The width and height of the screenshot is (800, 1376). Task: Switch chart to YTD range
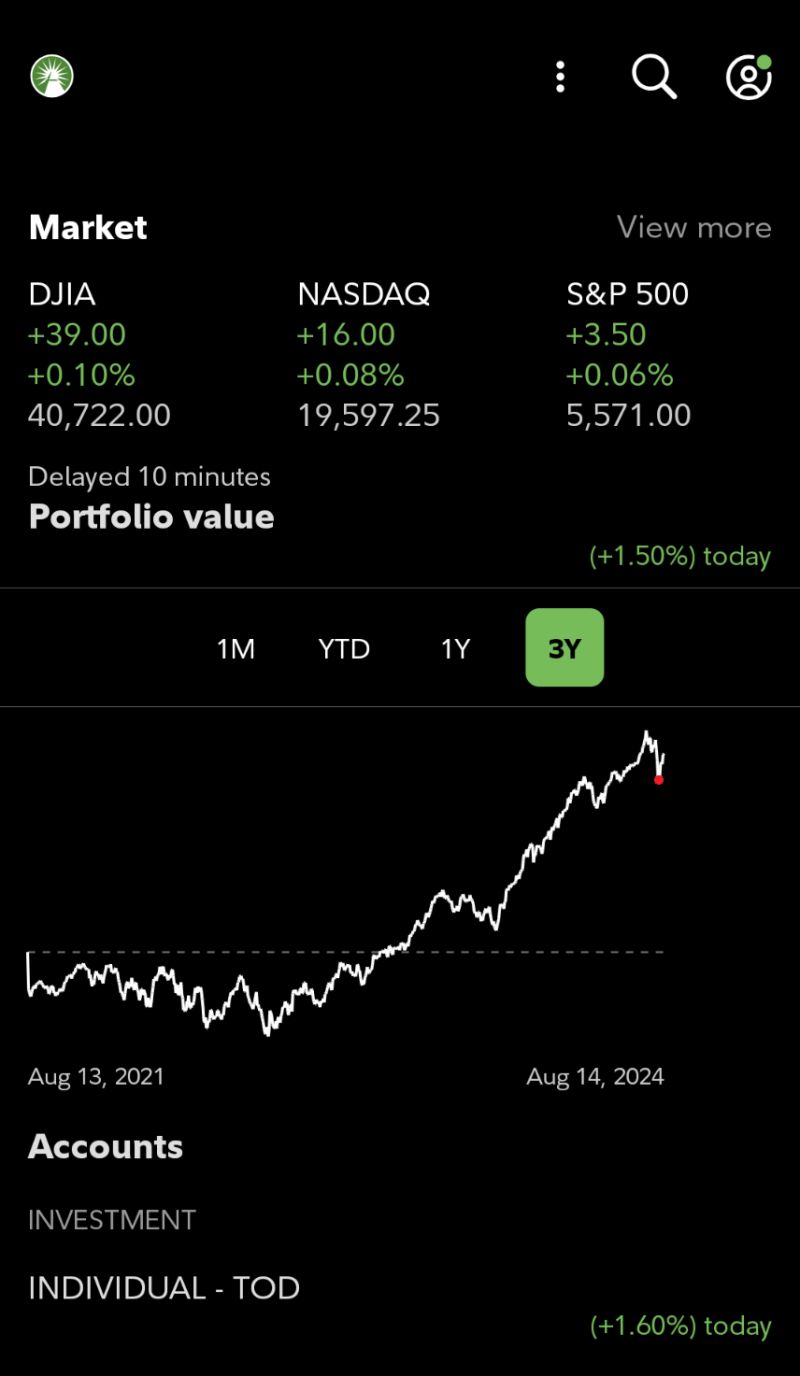coord(344,649)
